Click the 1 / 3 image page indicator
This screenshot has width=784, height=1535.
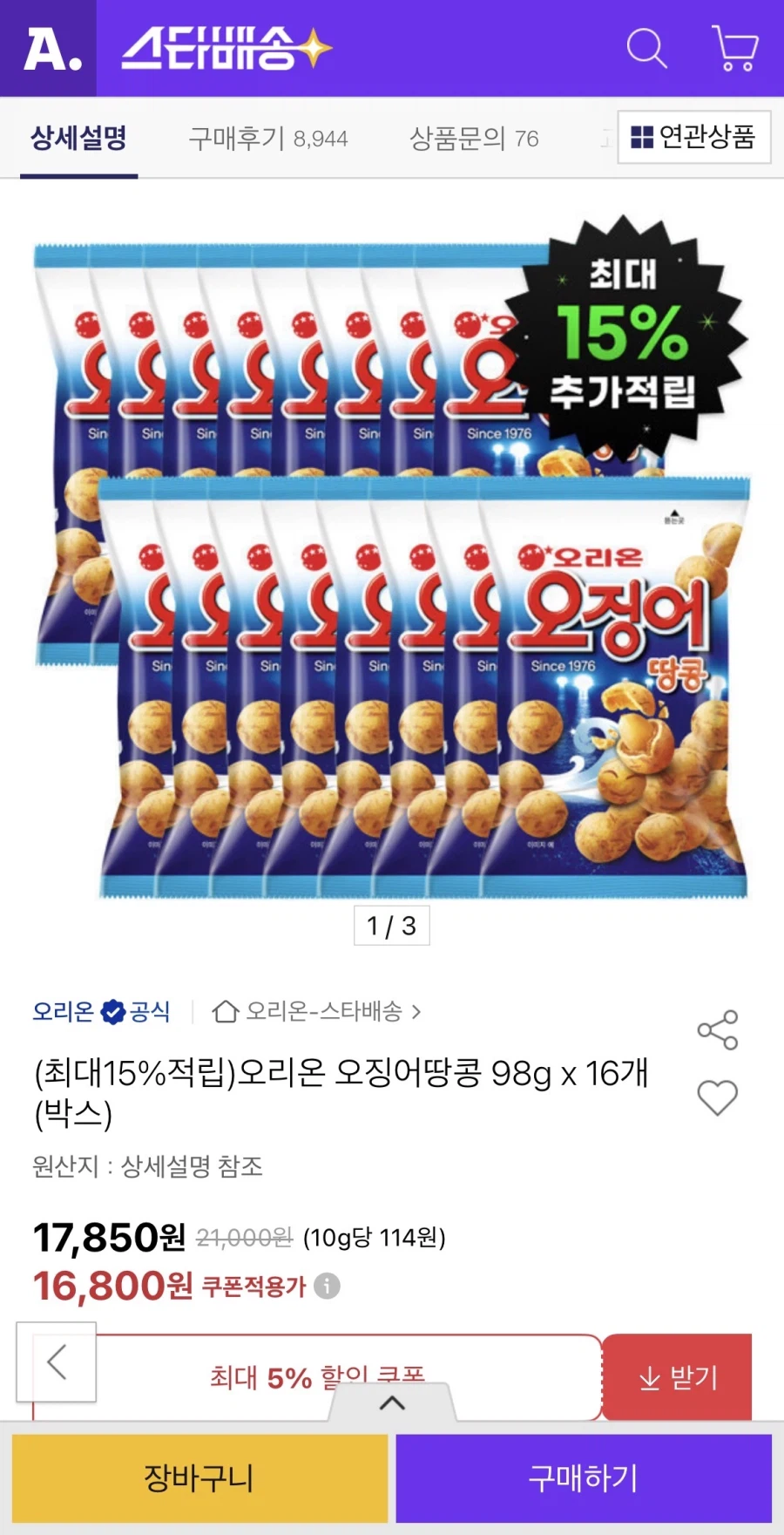coord(392,926)
